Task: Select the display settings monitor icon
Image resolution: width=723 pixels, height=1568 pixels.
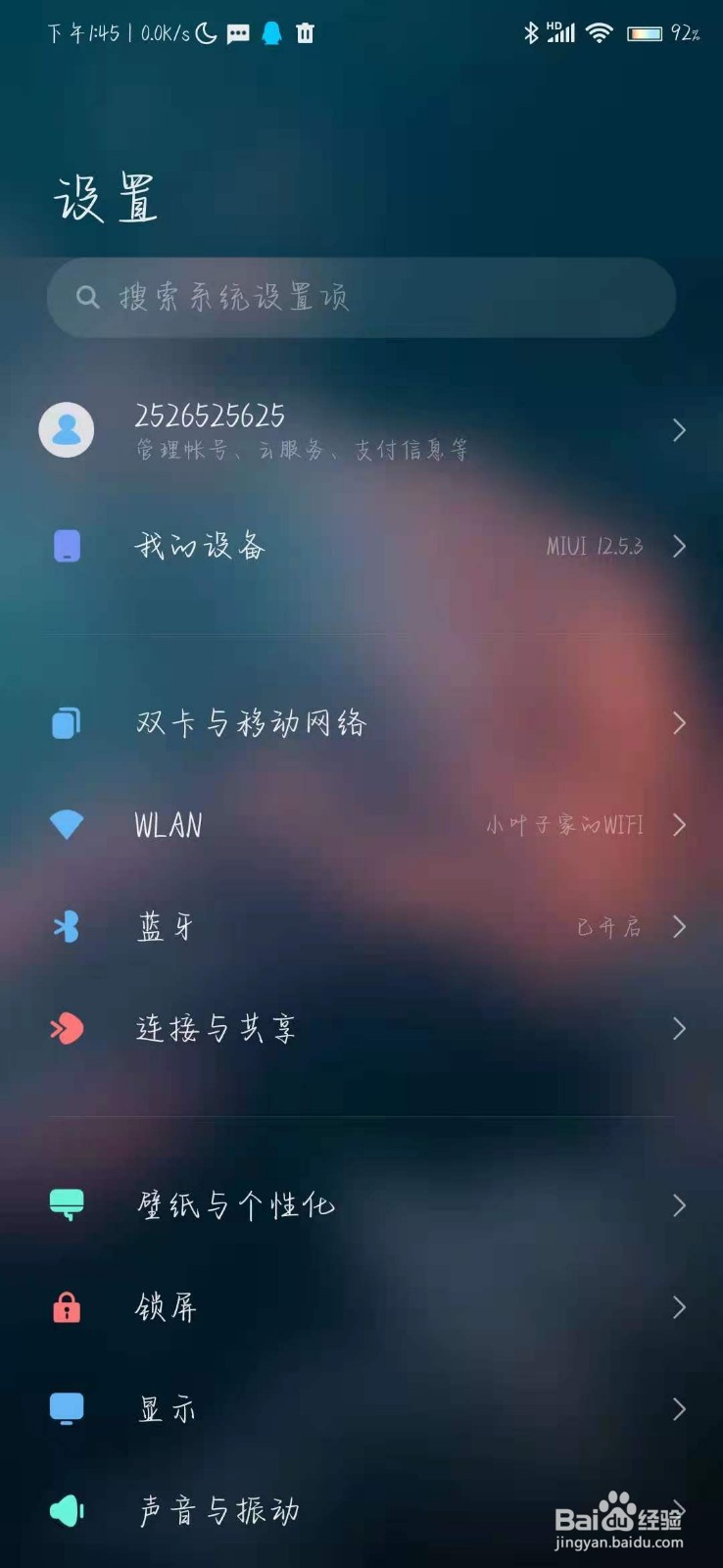Action: 66,1409
